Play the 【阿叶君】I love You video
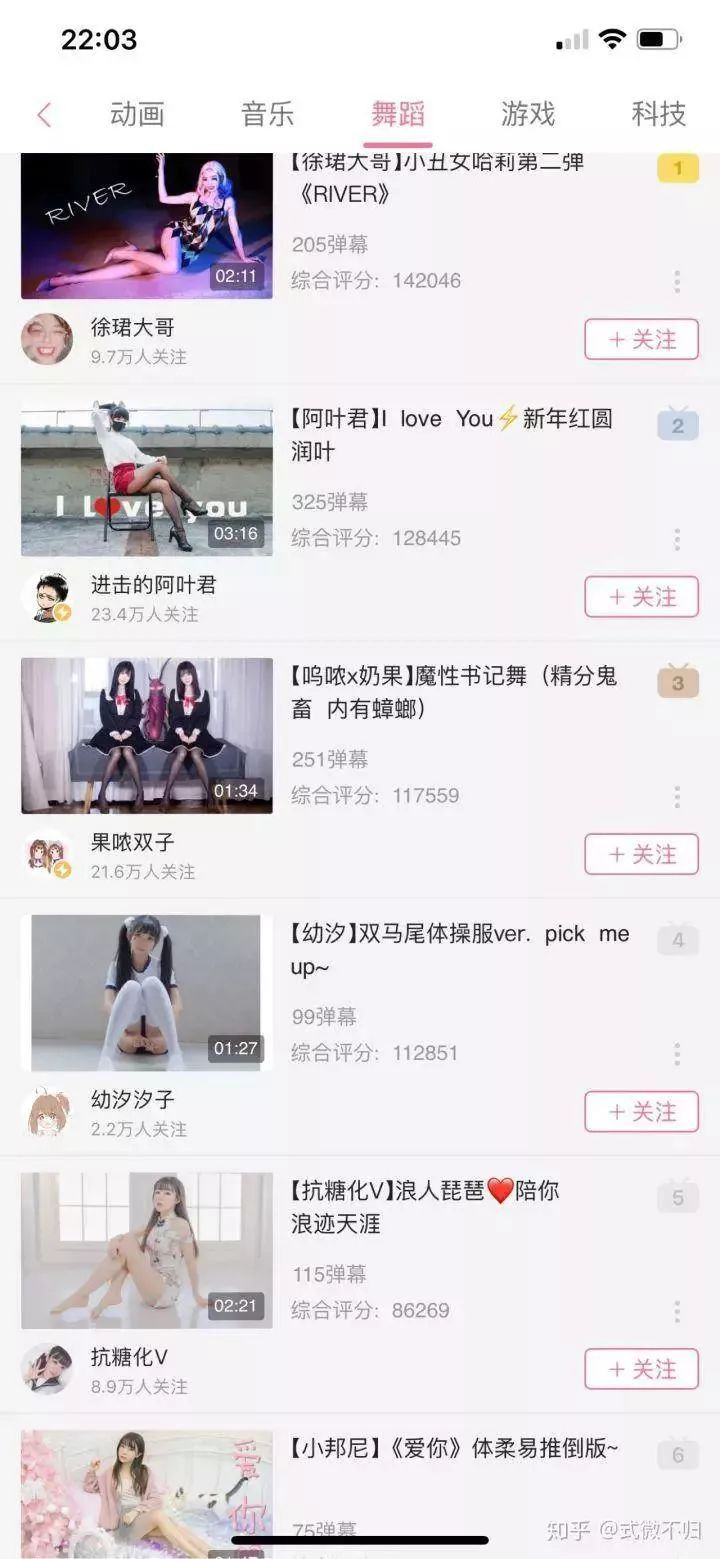Screen dimensions: 720x1559 pyautogui.click(x=147, y=479)
